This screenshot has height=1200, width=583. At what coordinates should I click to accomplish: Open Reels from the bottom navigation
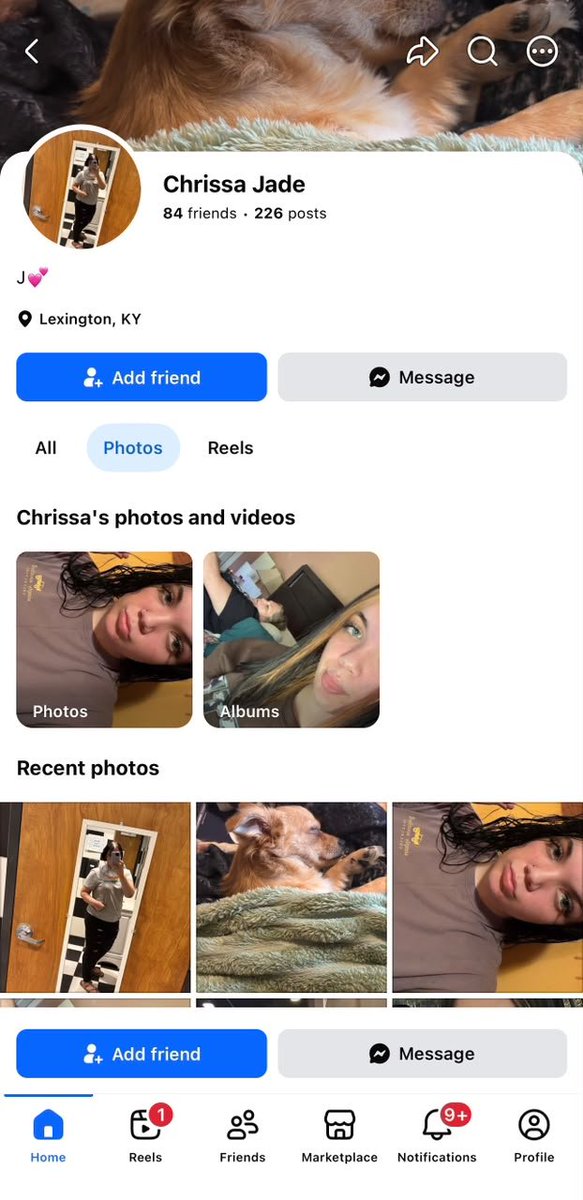(x=146, y=1136)
